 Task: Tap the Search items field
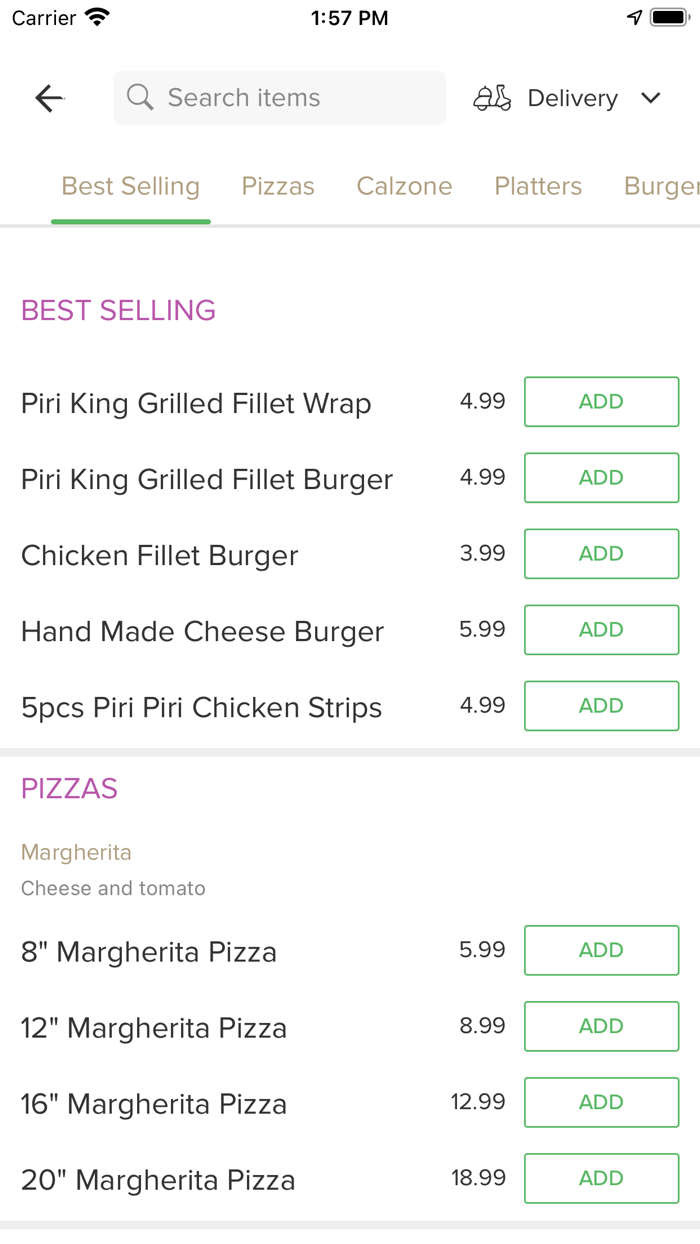tap(280, 98)
